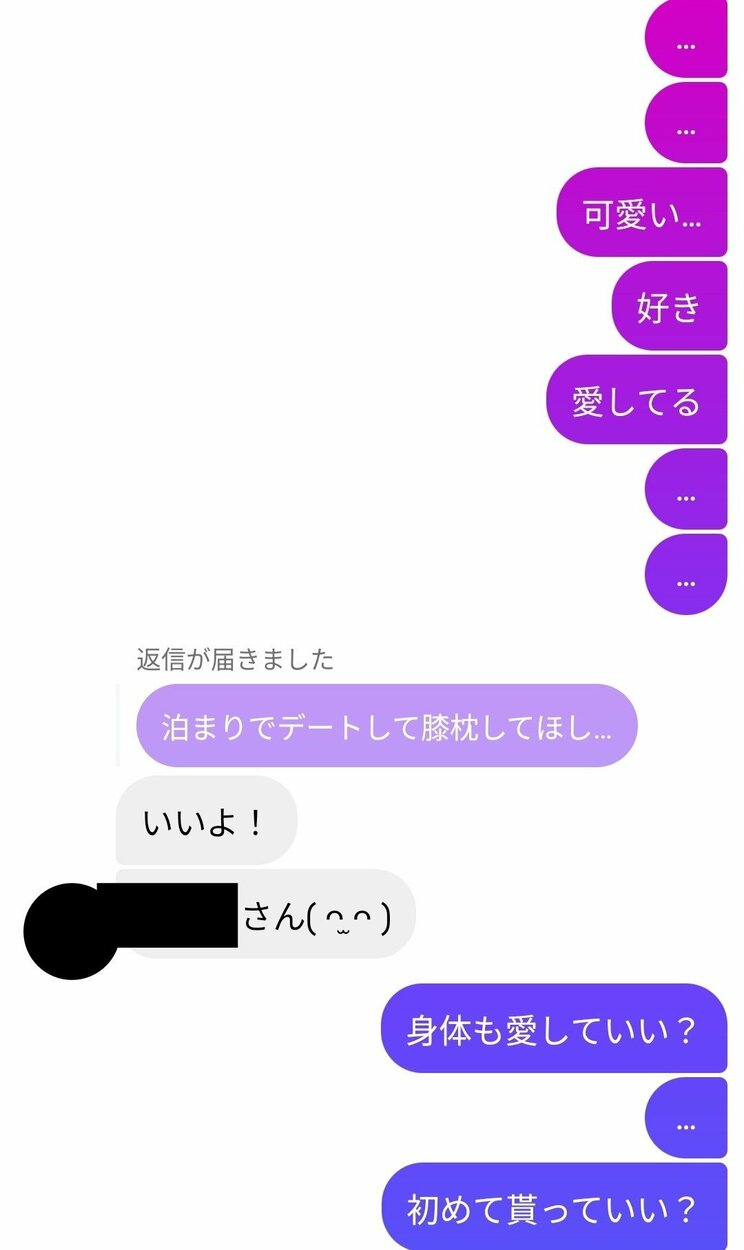Tap the いいよ！ reply bubble
This screenshot has height=1250, width=744.
(205, 820)
